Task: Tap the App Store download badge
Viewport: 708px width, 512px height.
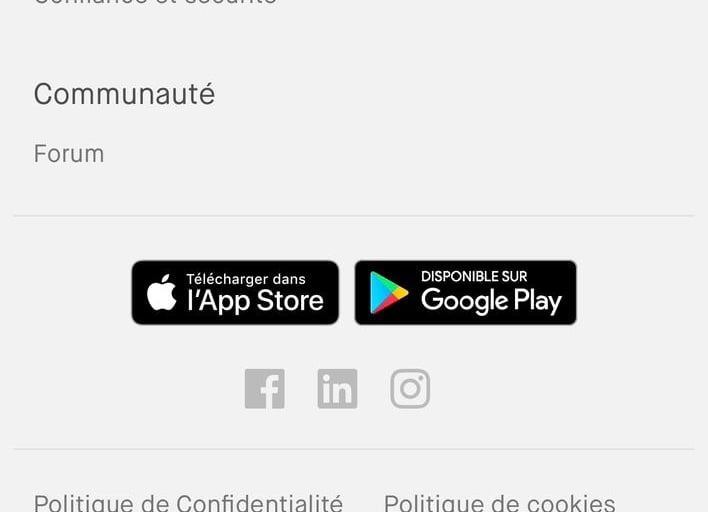Action: (x=235, y=293)
